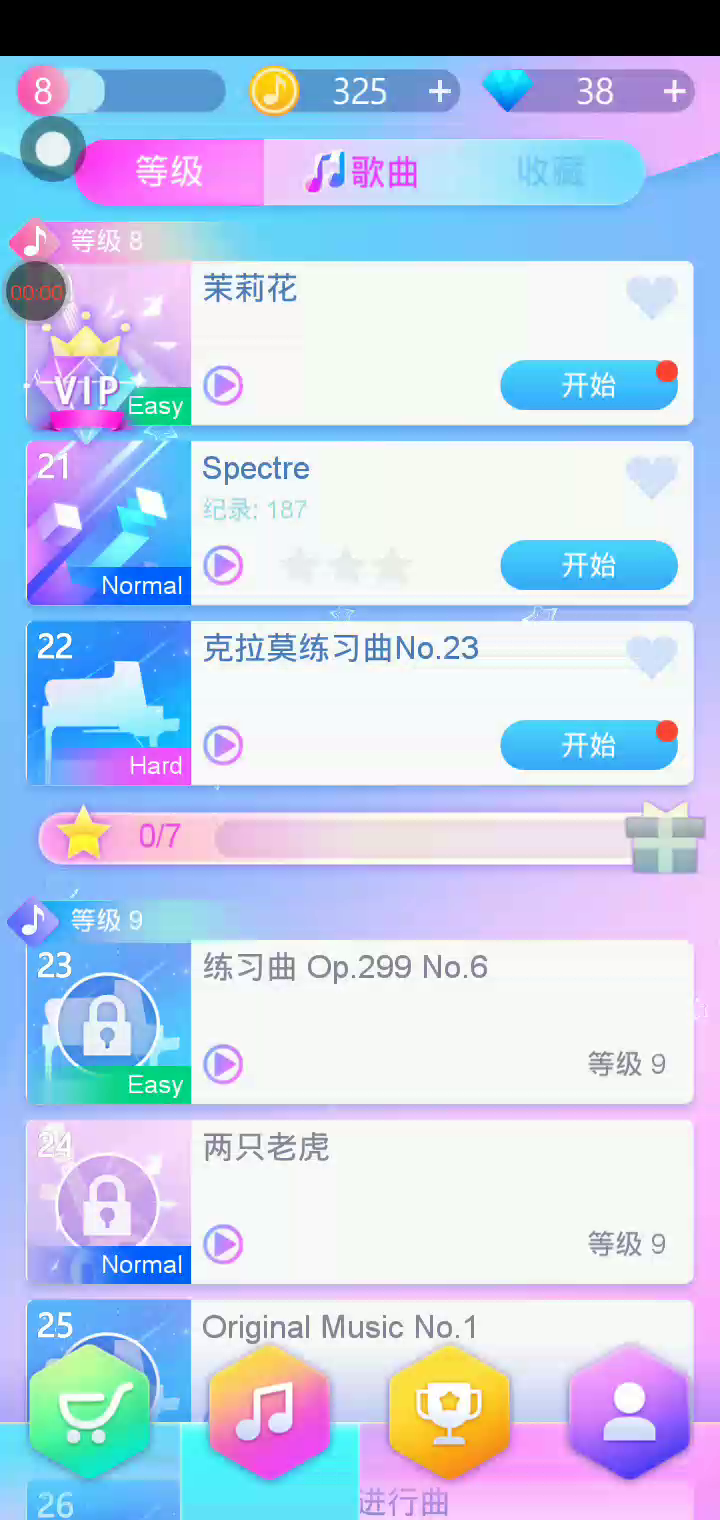Image resolution: width=720 pixels, height=1520 pixels.
Task: Open the trophy ranking tab
Action: [449, 1412]
